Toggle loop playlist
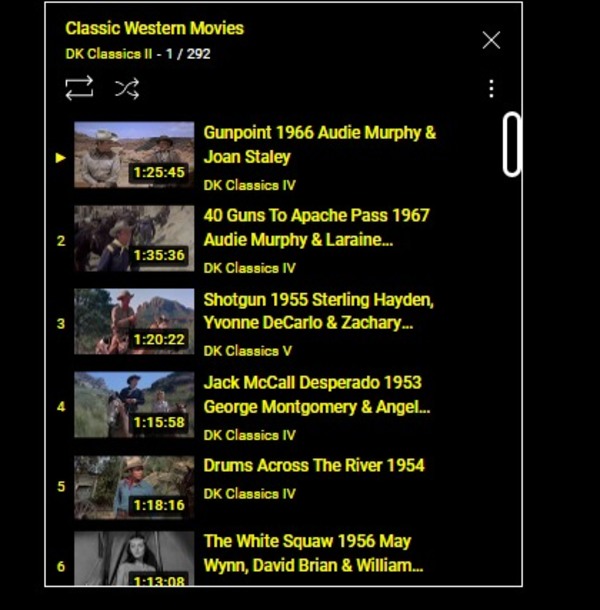 point(79,88)
